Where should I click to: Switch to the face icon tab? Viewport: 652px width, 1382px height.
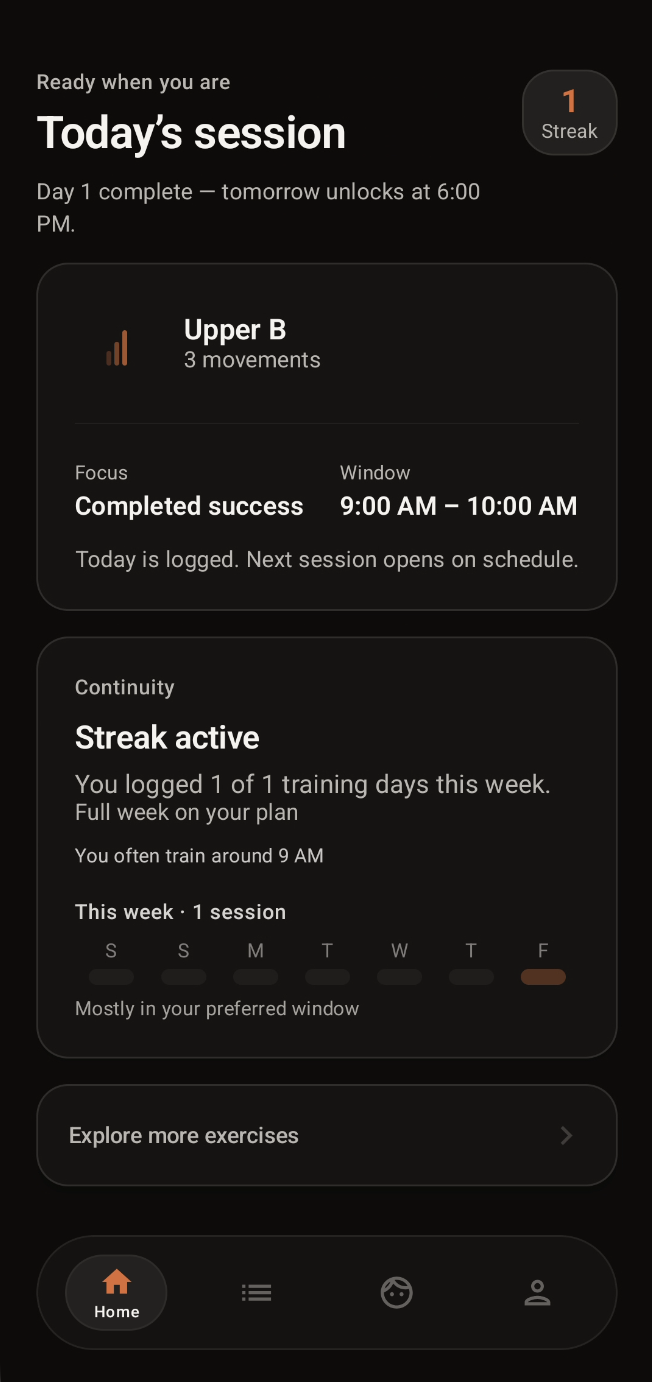(x=397, y=1293)
